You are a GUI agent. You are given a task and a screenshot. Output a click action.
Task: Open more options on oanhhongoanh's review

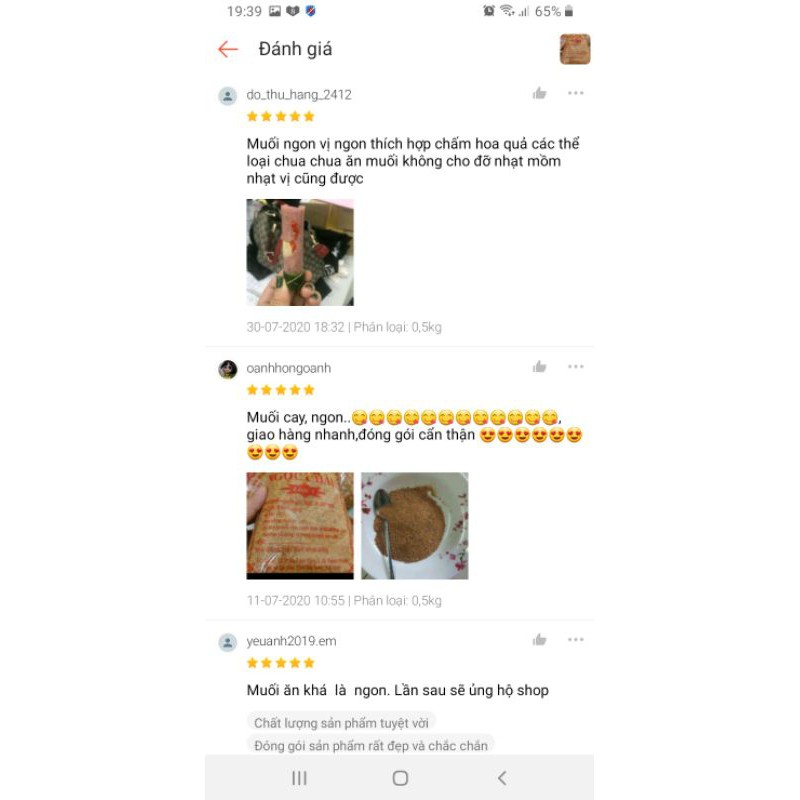[576, 367]
